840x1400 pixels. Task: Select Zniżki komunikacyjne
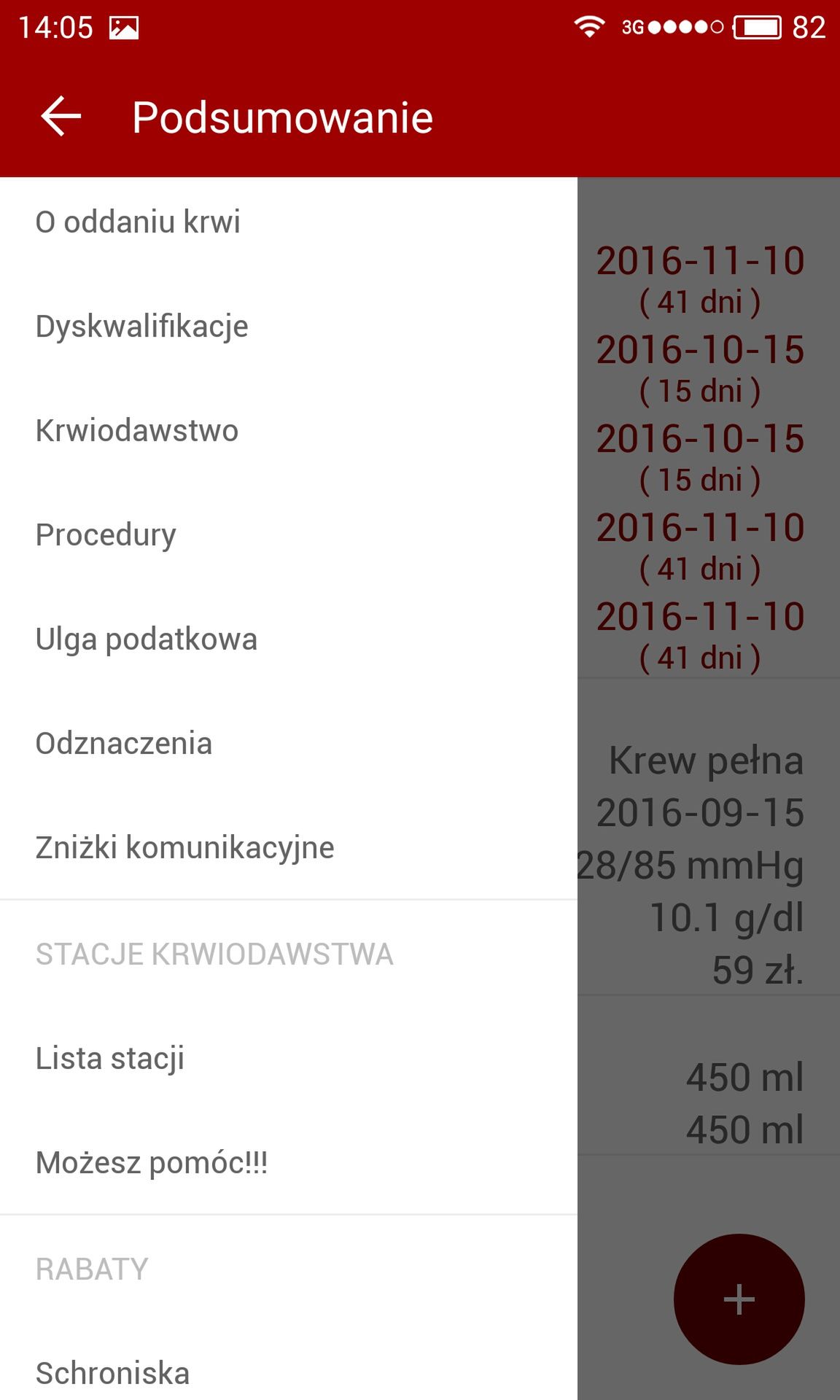point(289,847)
